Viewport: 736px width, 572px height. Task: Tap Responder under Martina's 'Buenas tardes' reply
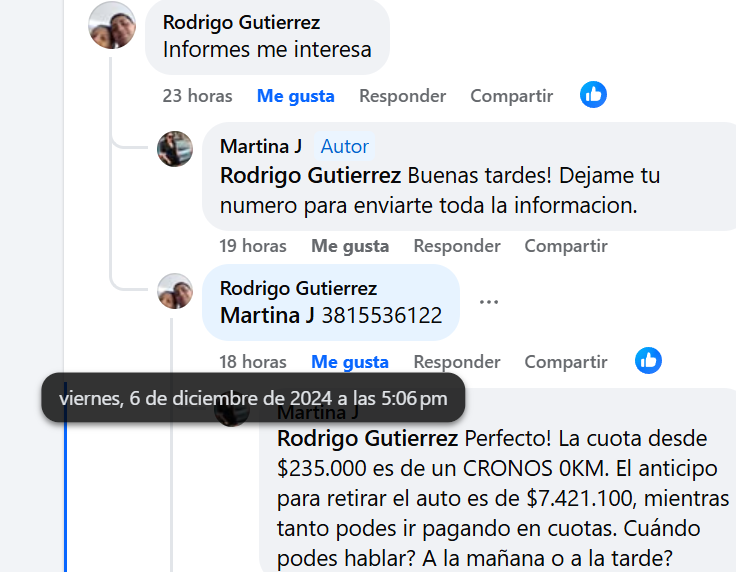point(457,246)
